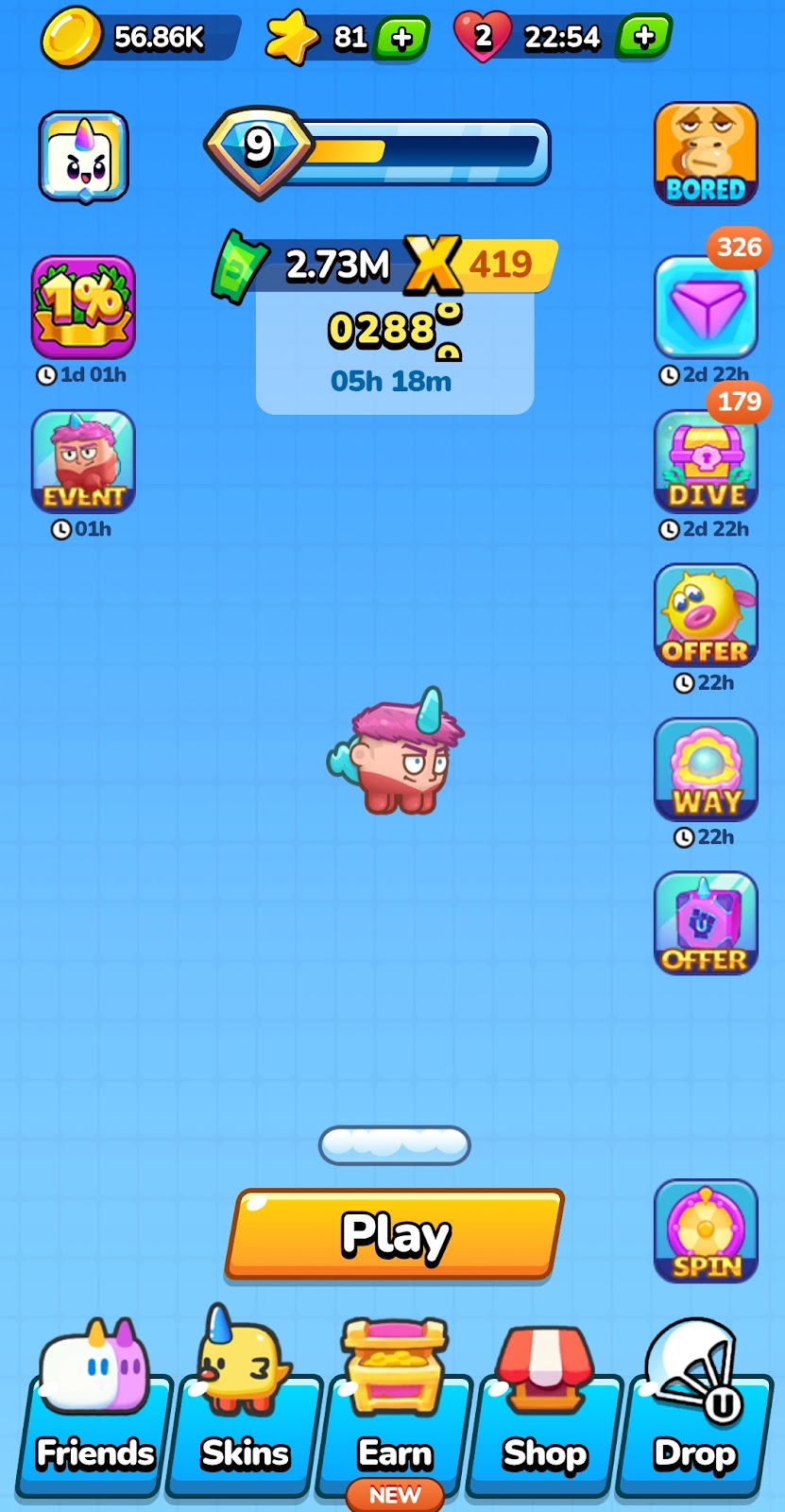Viewport: 785px width, 1512px height.
Task: Open the purple gem icon with 326 badge
Action: click(706, 307)
